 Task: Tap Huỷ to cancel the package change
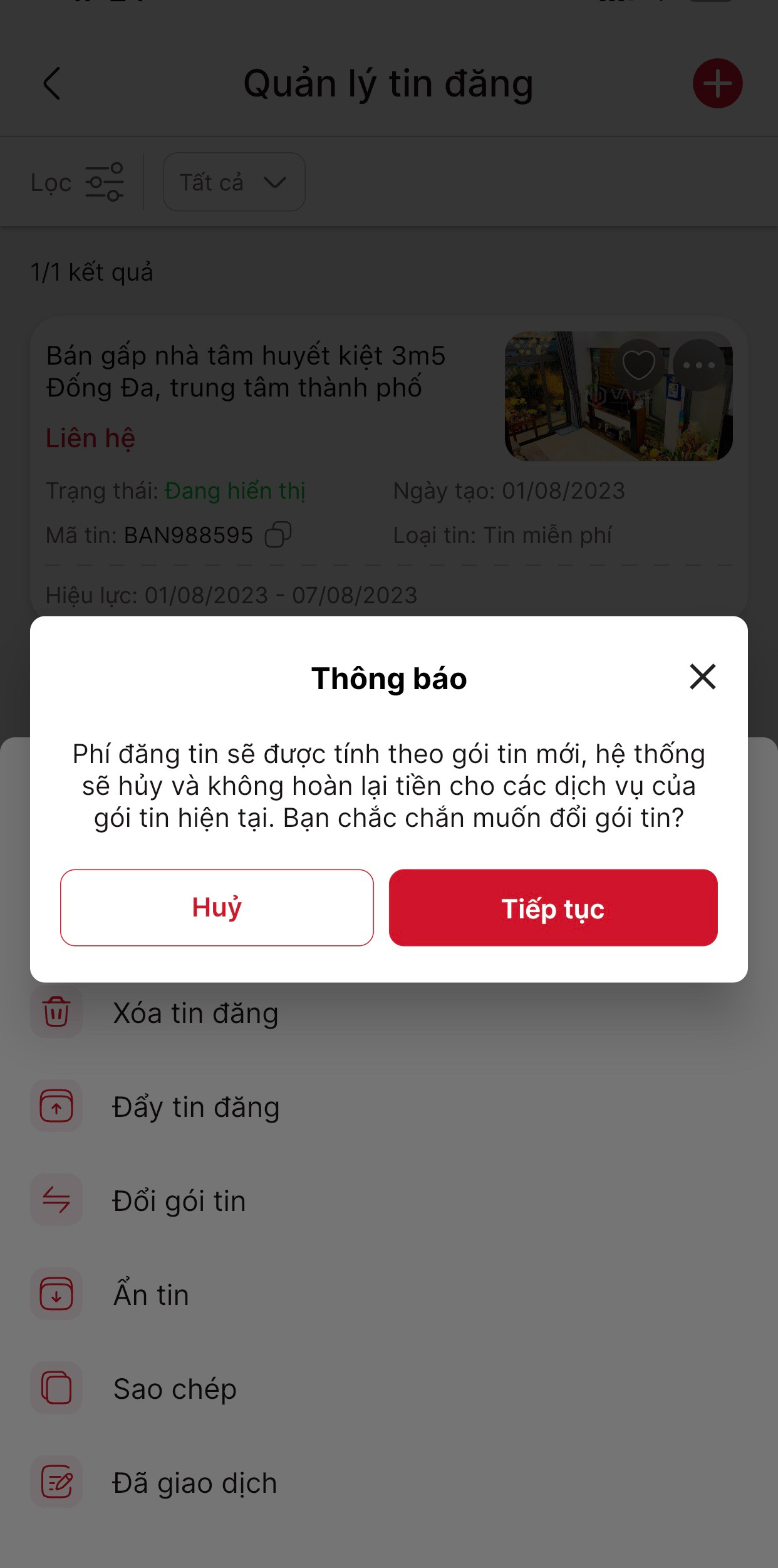click(x=217, y=907)
